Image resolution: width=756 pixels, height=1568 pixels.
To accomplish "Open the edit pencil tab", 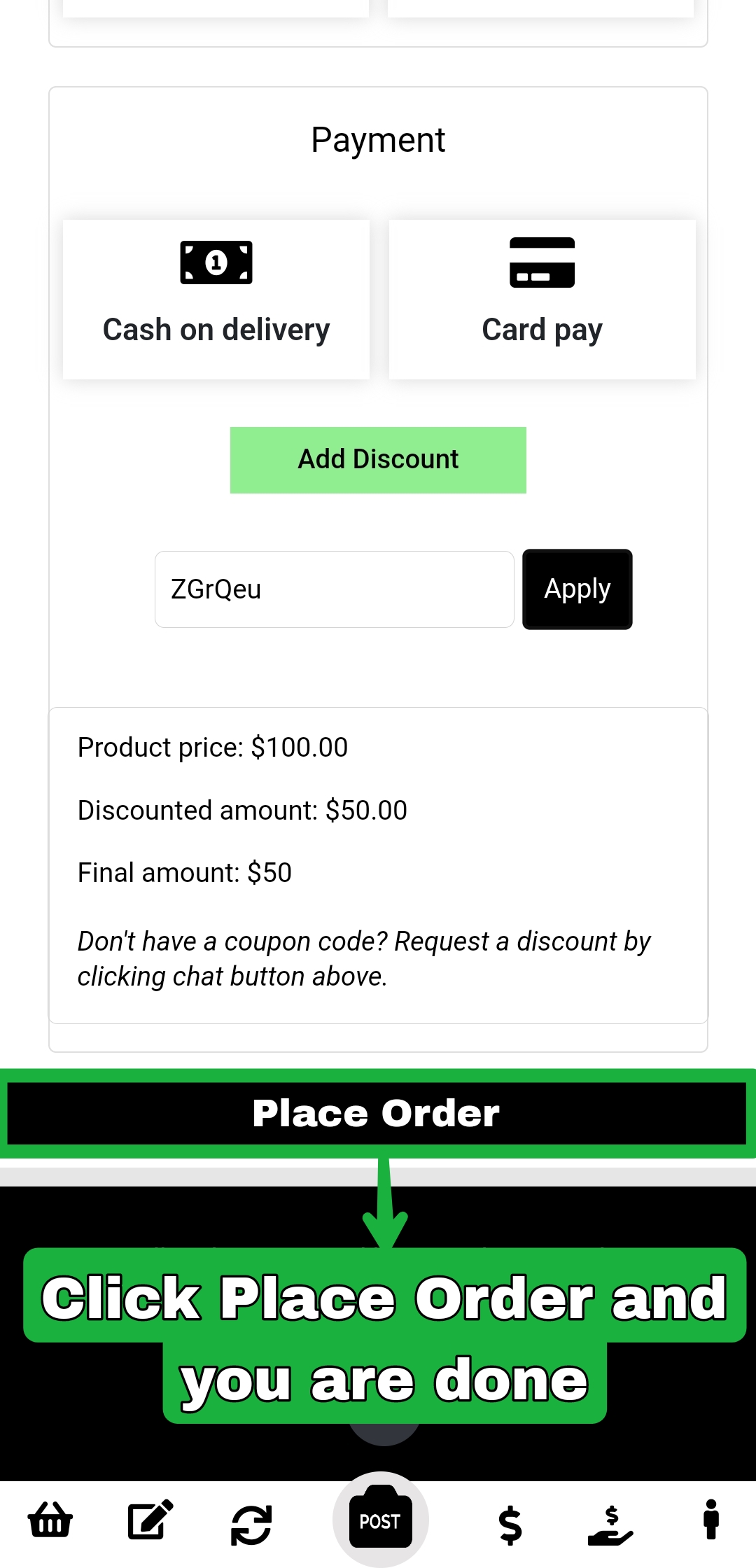I will (150, 1520).
